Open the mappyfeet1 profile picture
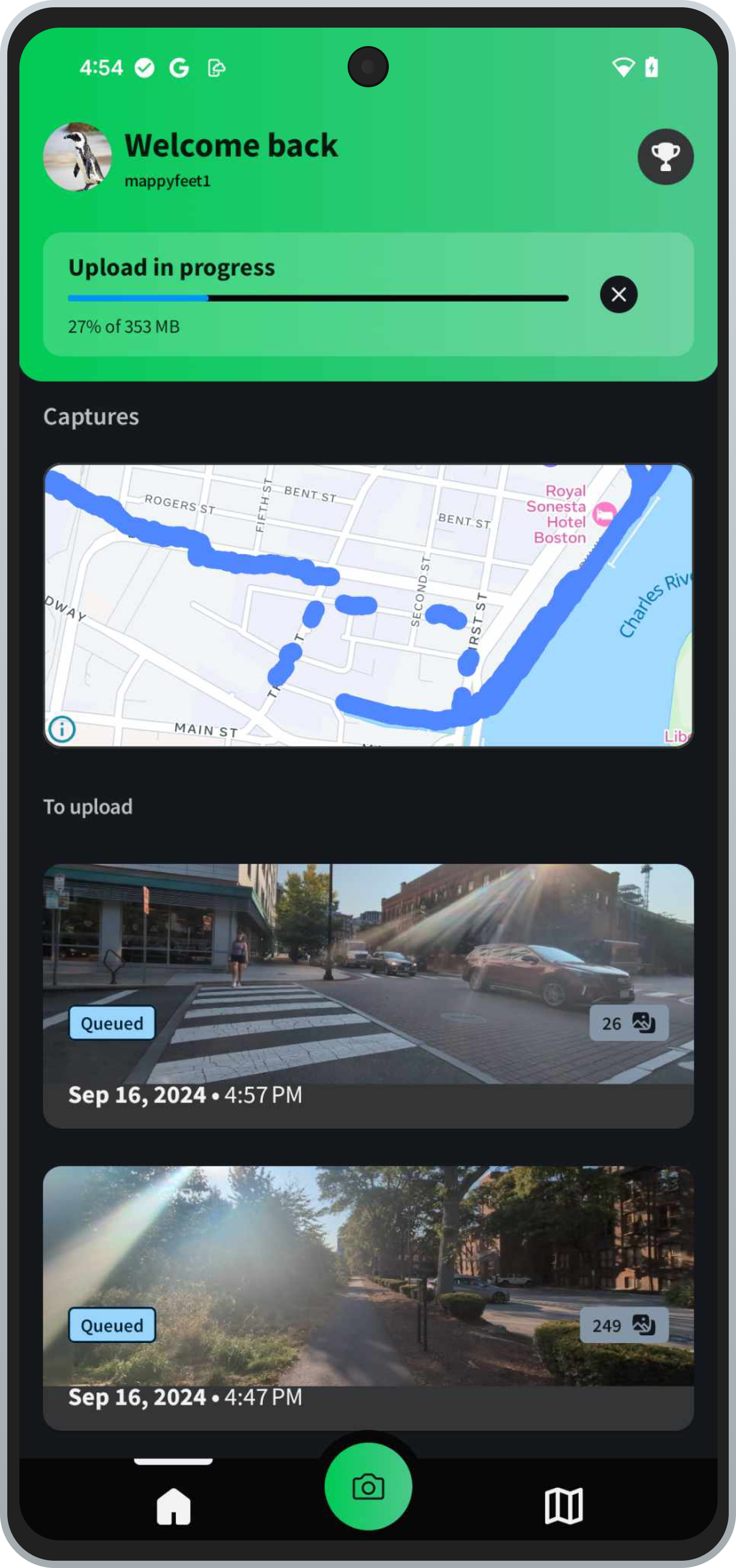The width and height of the screenshot is (736, 1568). click(77, 157)
